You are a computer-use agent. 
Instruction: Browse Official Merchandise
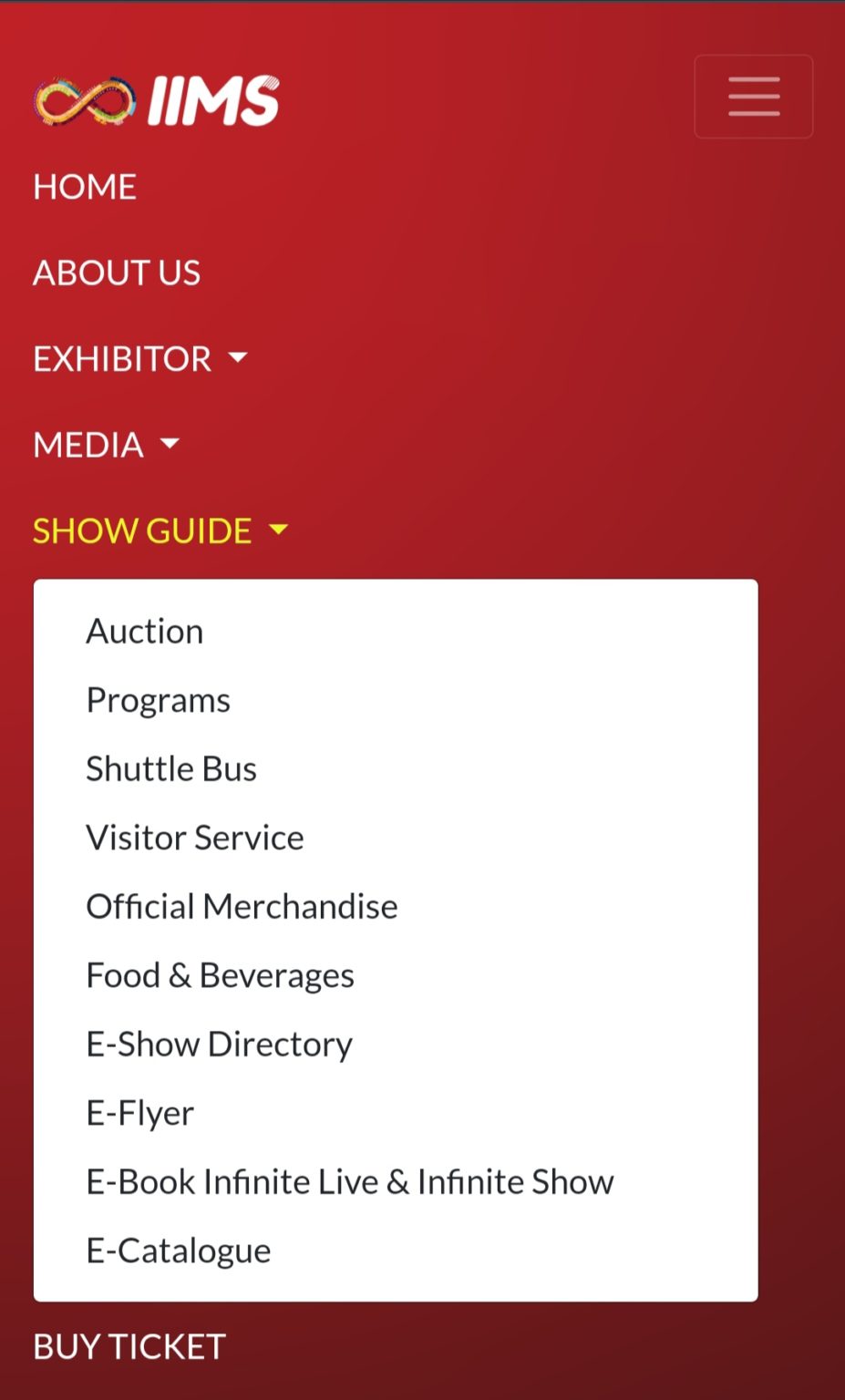[242, 907]
